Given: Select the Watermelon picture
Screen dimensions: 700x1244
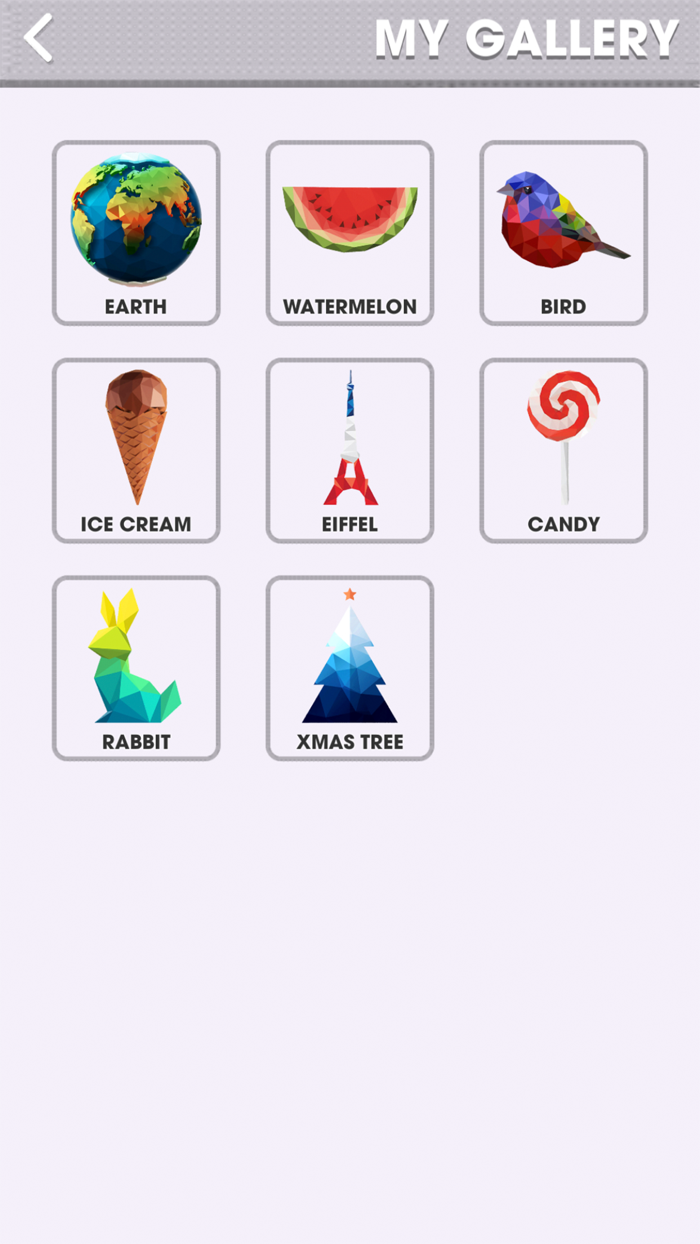Looking at the screenshot, I should (350, 233).
